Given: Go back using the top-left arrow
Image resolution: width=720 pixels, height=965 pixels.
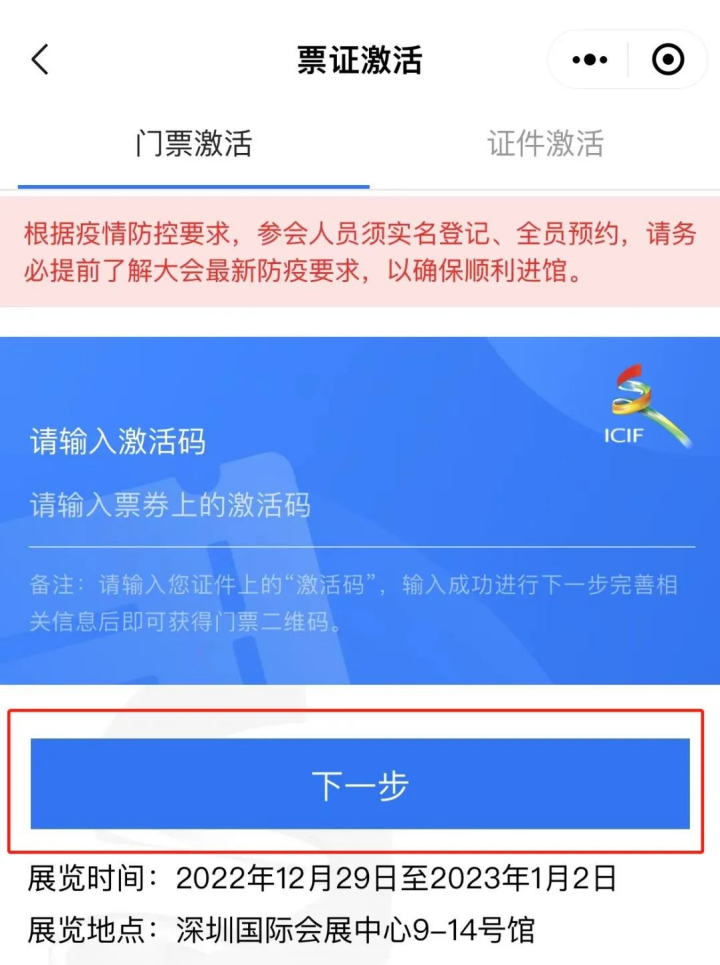Looking at the screenshot, I should 40,60.
